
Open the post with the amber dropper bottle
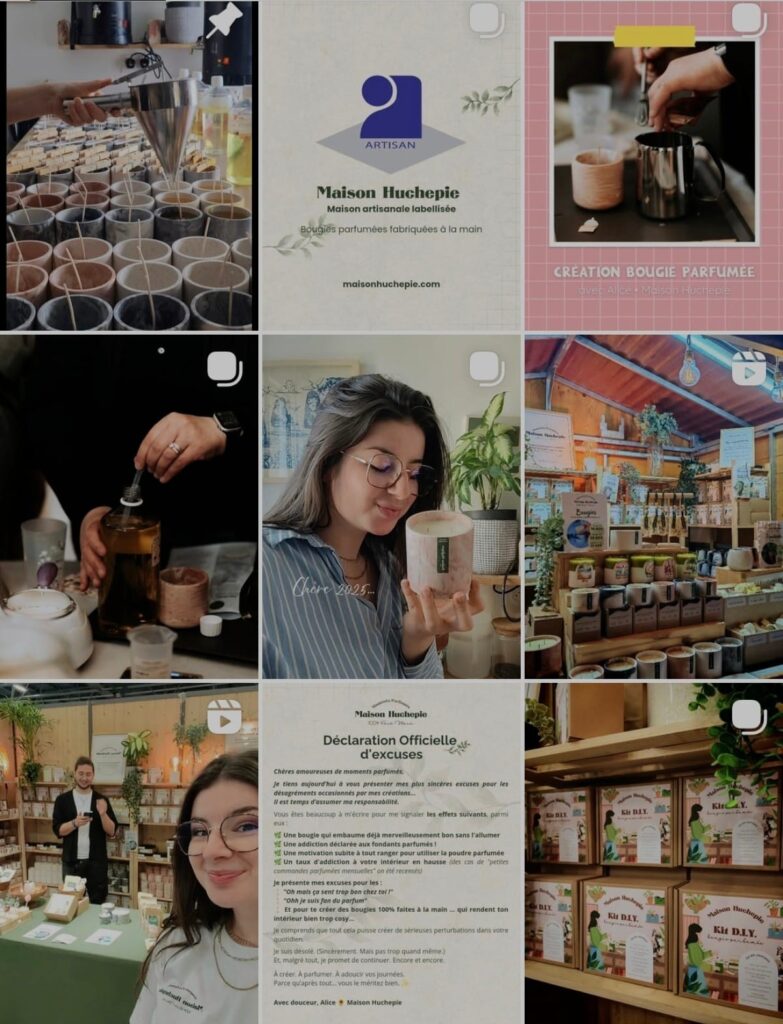coord(129,506)
